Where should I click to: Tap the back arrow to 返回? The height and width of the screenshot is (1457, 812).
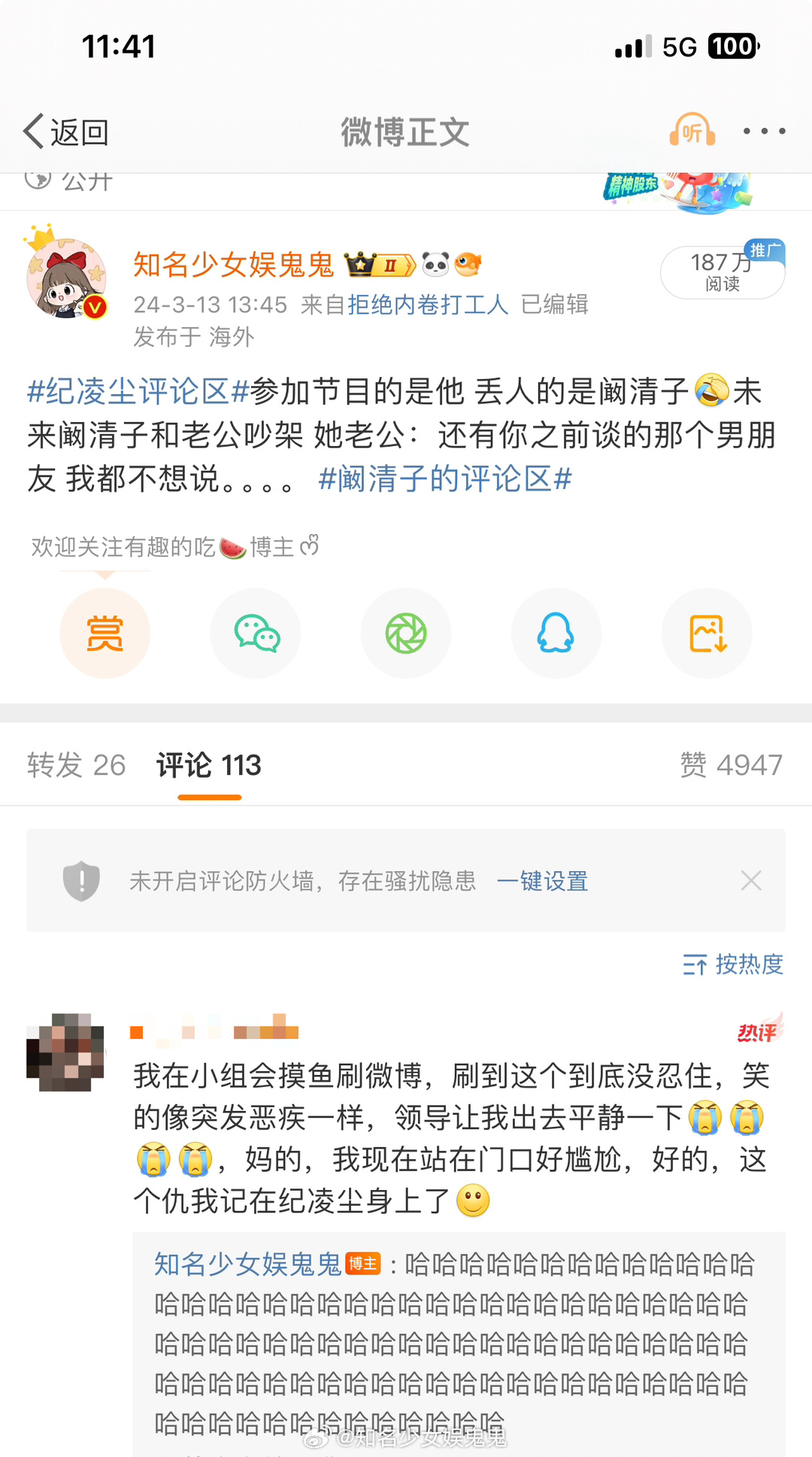[x=33, y=130]
